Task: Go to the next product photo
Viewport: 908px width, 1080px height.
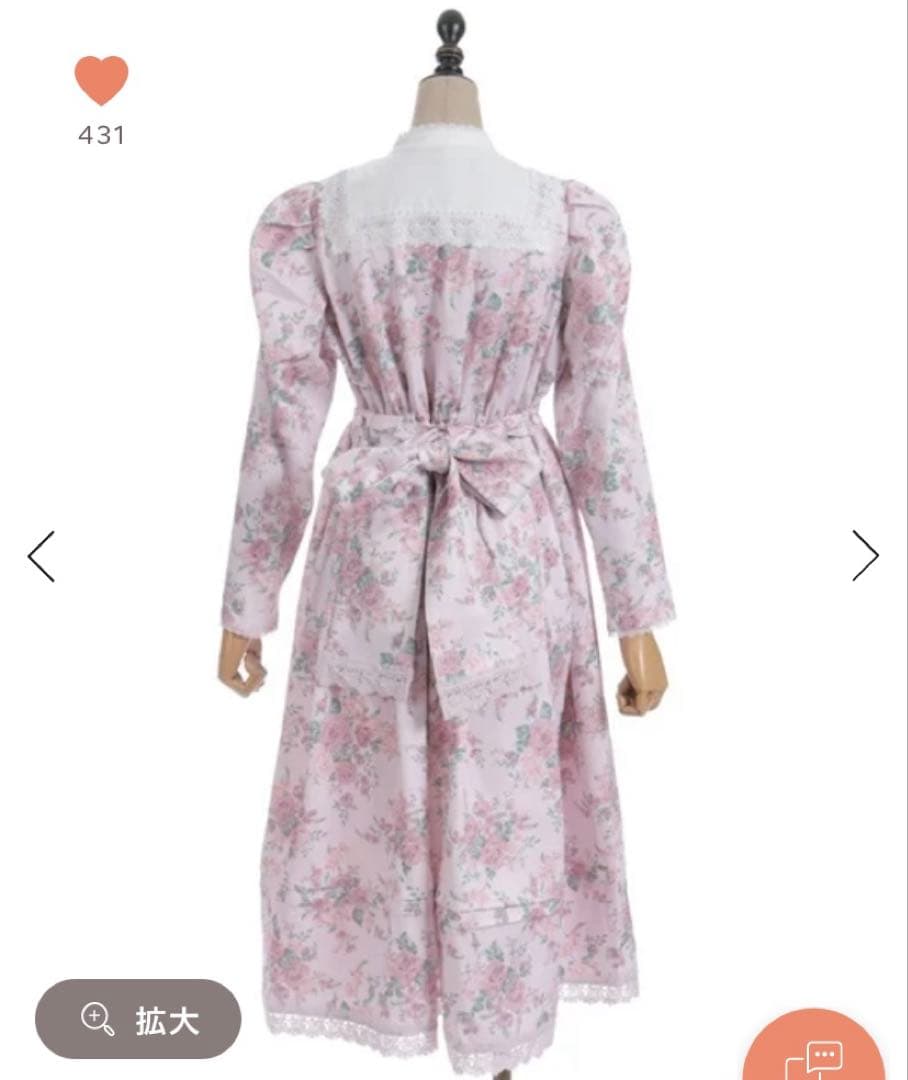Action: [x=865, y=556]
